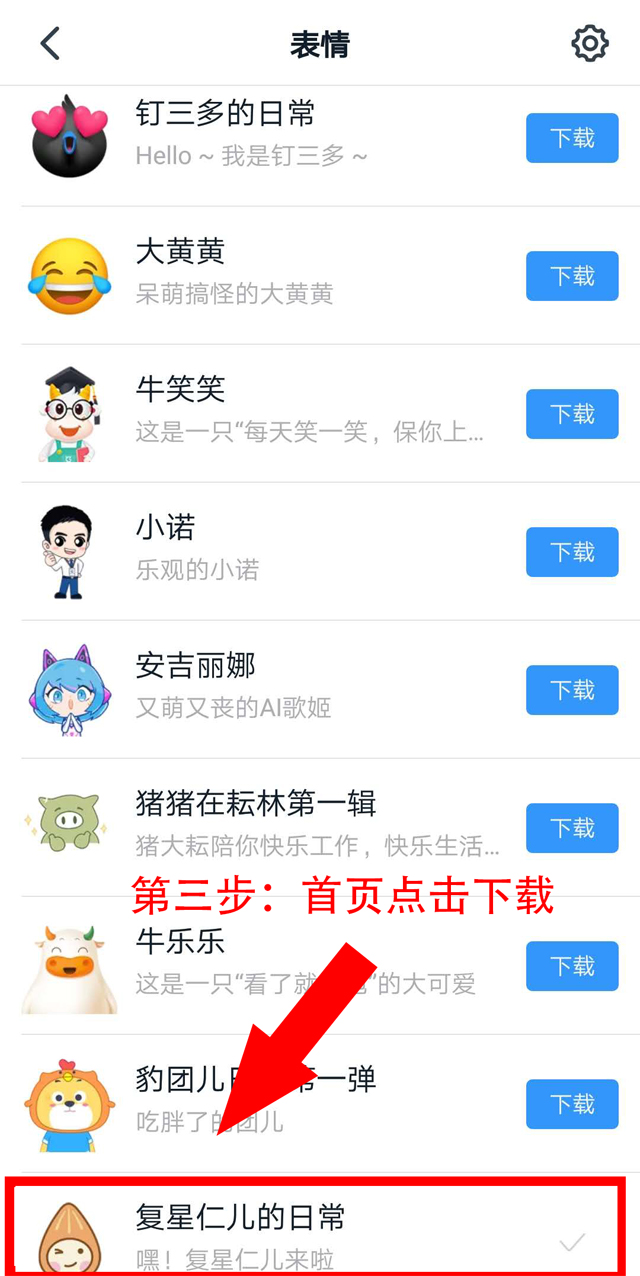This screenshot has width=640, height=1276.
Task: Download the 安吉丽娜 sticker pack
Action: [x=572, y=690]
